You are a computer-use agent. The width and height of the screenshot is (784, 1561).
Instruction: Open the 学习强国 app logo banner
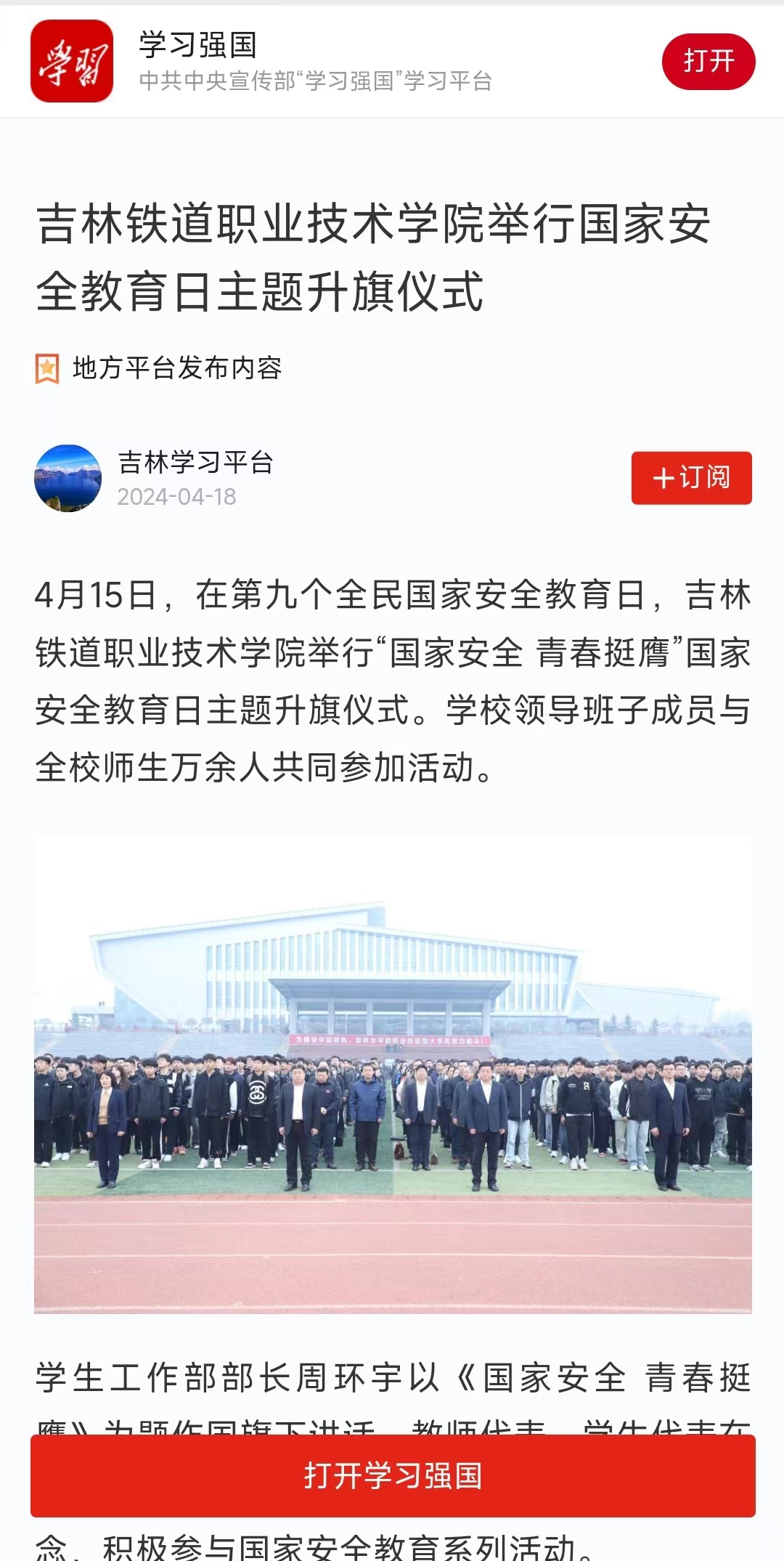(x=72, y=62)
